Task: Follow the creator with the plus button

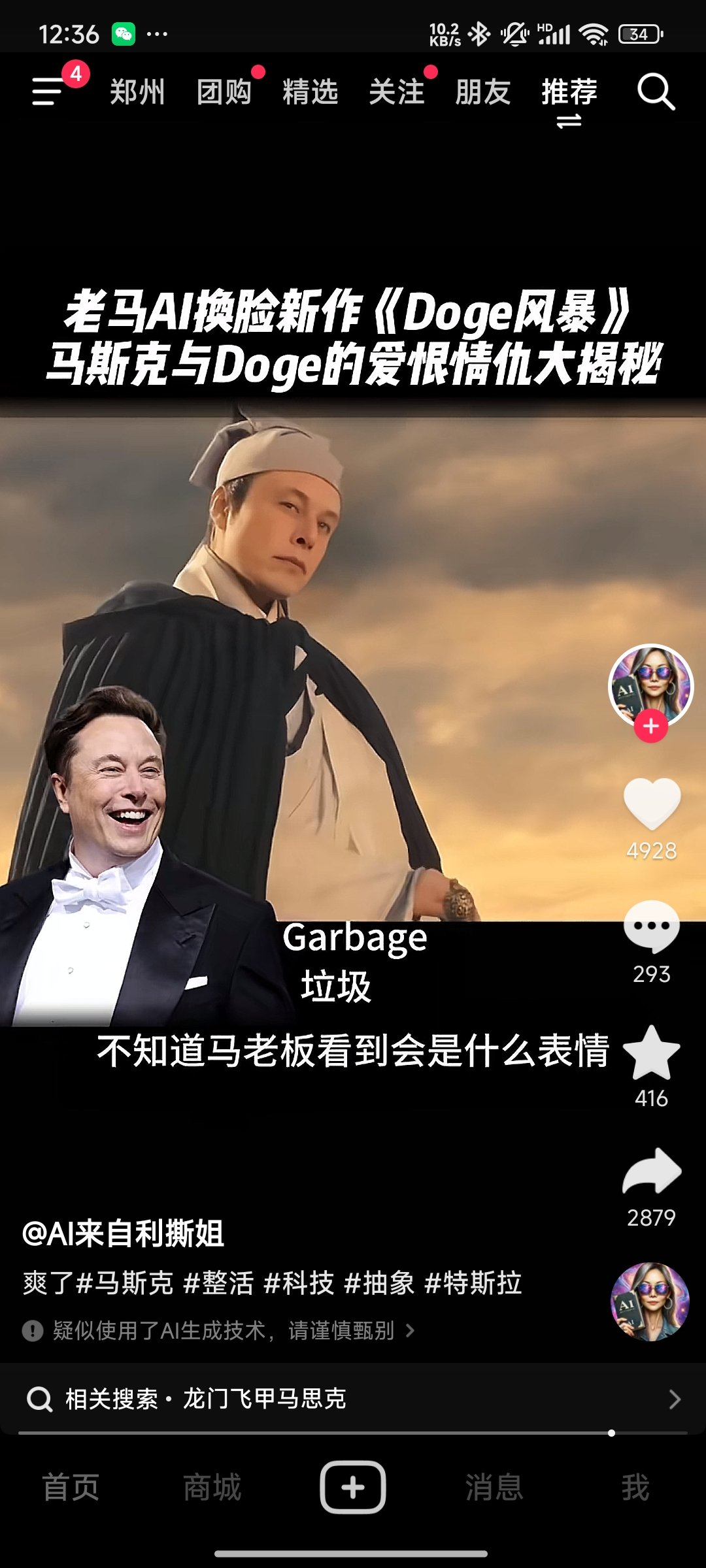Action: coord(650,727)
